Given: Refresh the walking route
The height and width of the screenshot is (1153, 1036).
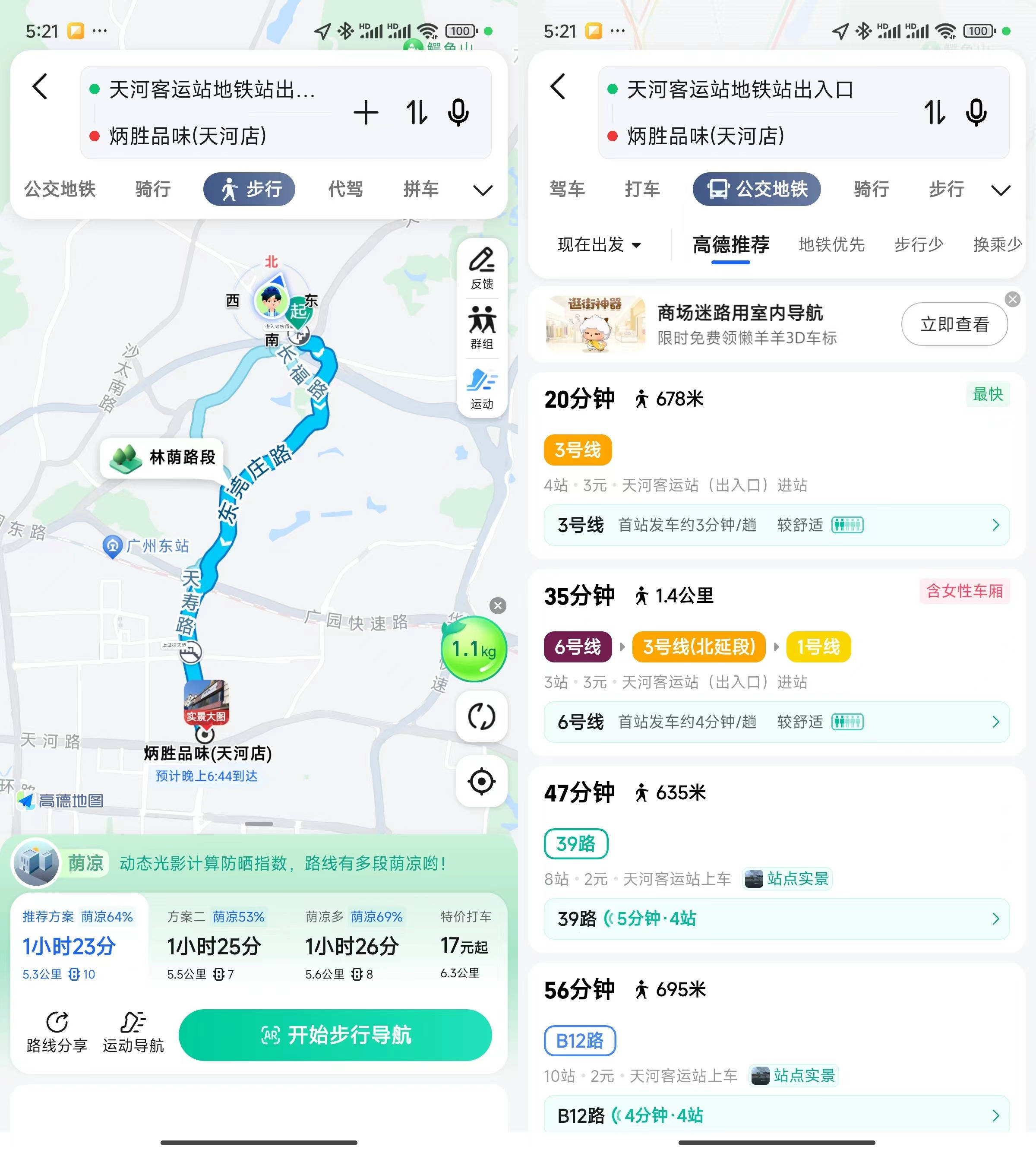Looking at the screenshot, I should tap(482, 716).
